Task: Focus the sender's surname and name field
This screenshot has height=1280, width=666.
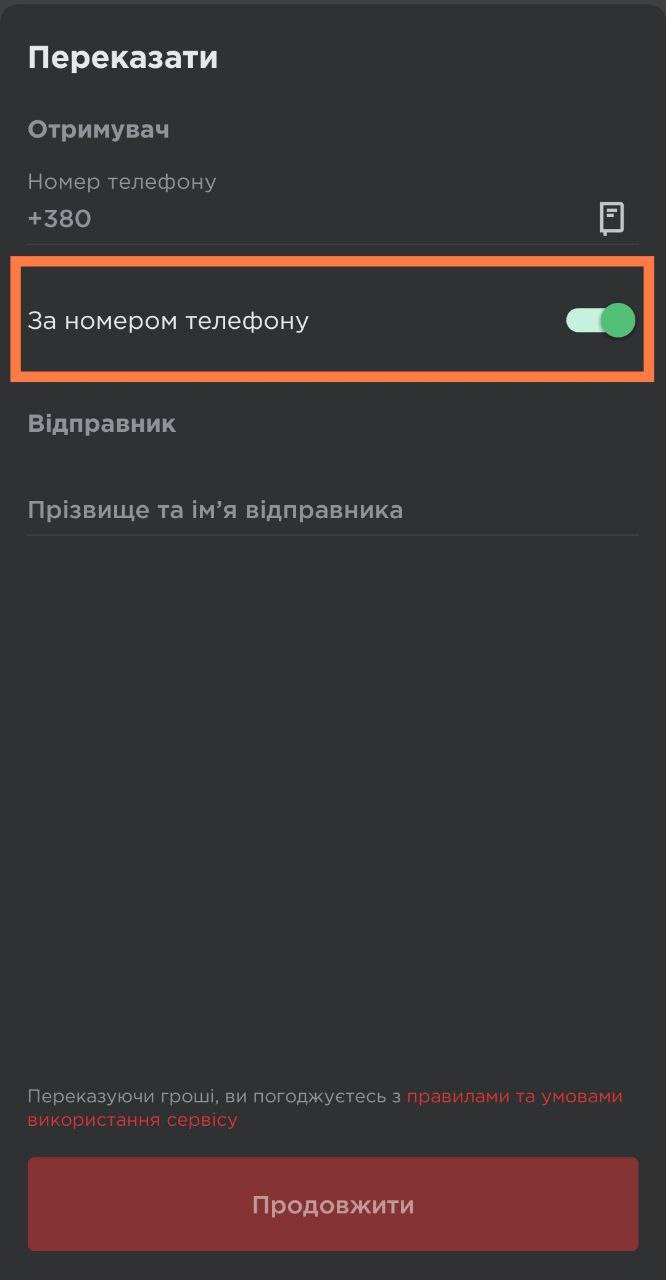Action: pos(332,510)
